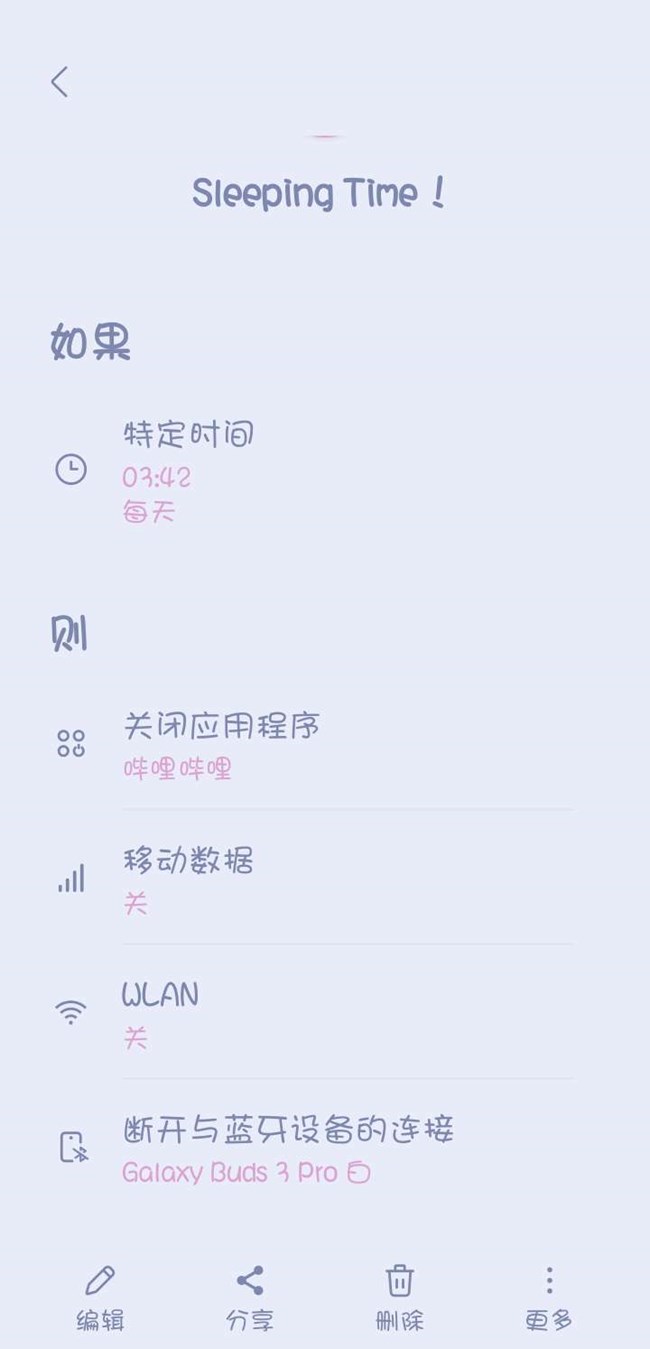Share the routine via 分享
Viewport: 650px width, 1349px height.
(x=250, y=1298)
